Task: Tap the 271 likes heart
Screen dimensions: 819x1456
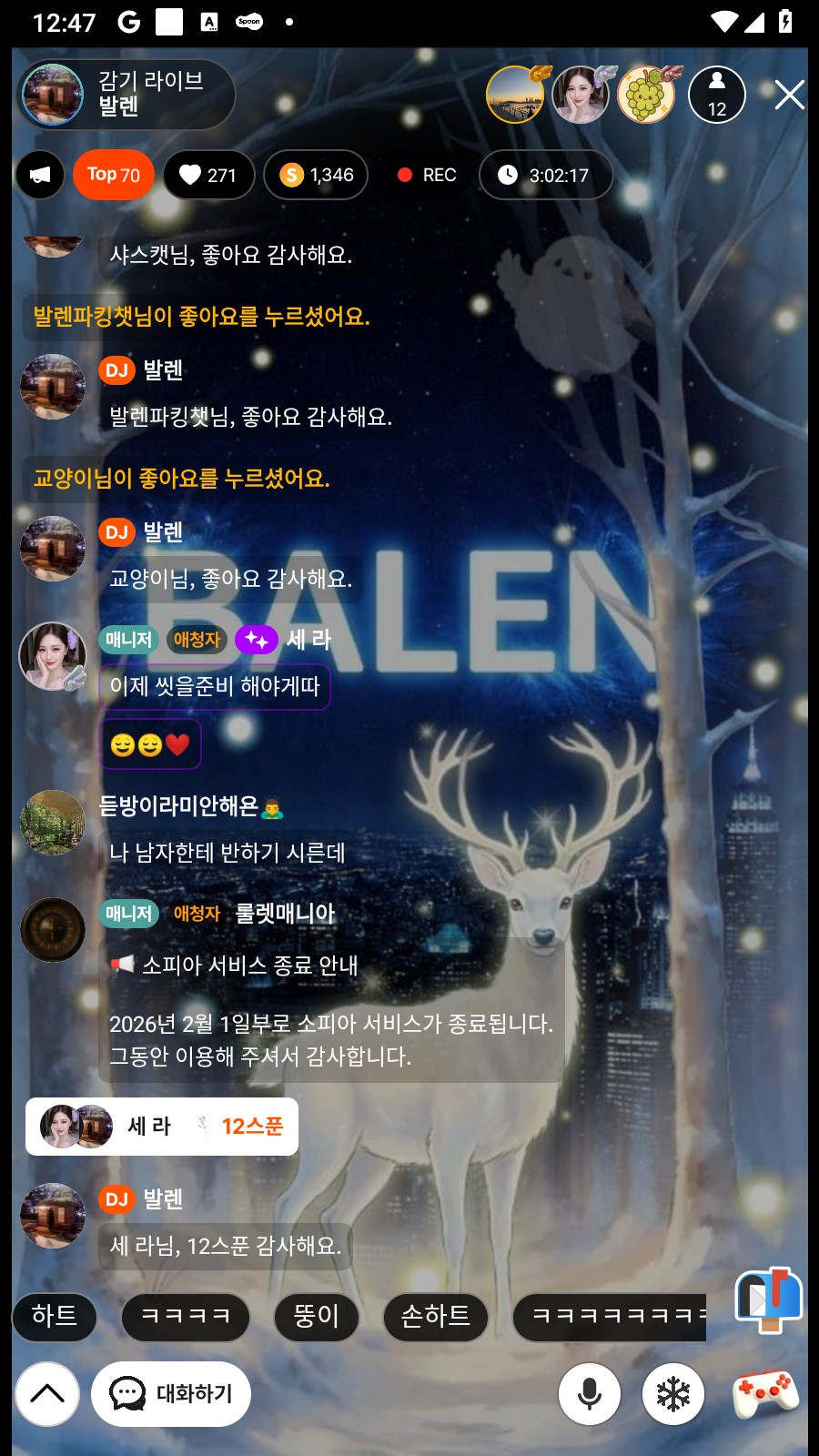Action: [208, 175]
